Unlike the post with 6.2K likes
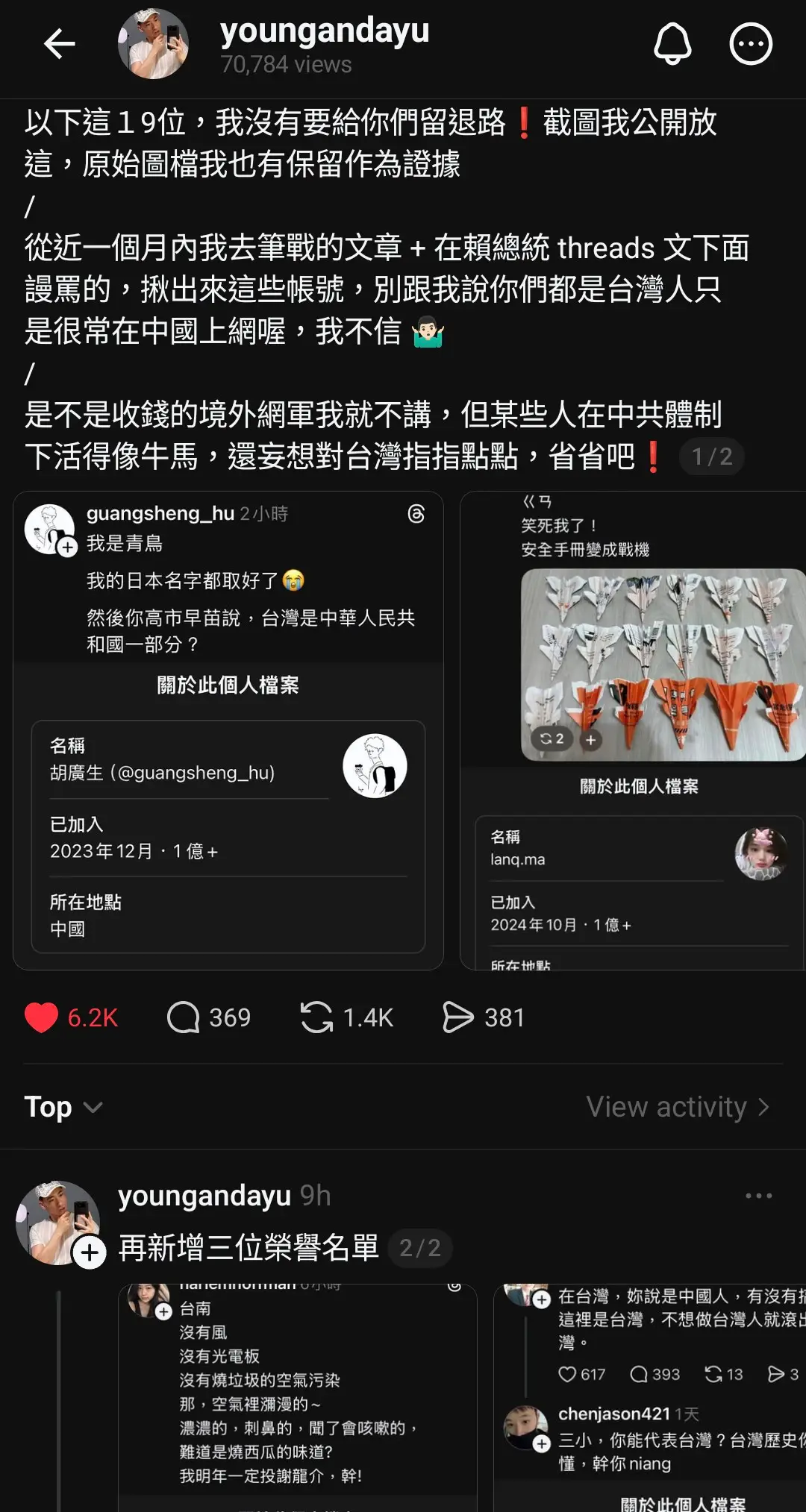 tap(42, 1017)
